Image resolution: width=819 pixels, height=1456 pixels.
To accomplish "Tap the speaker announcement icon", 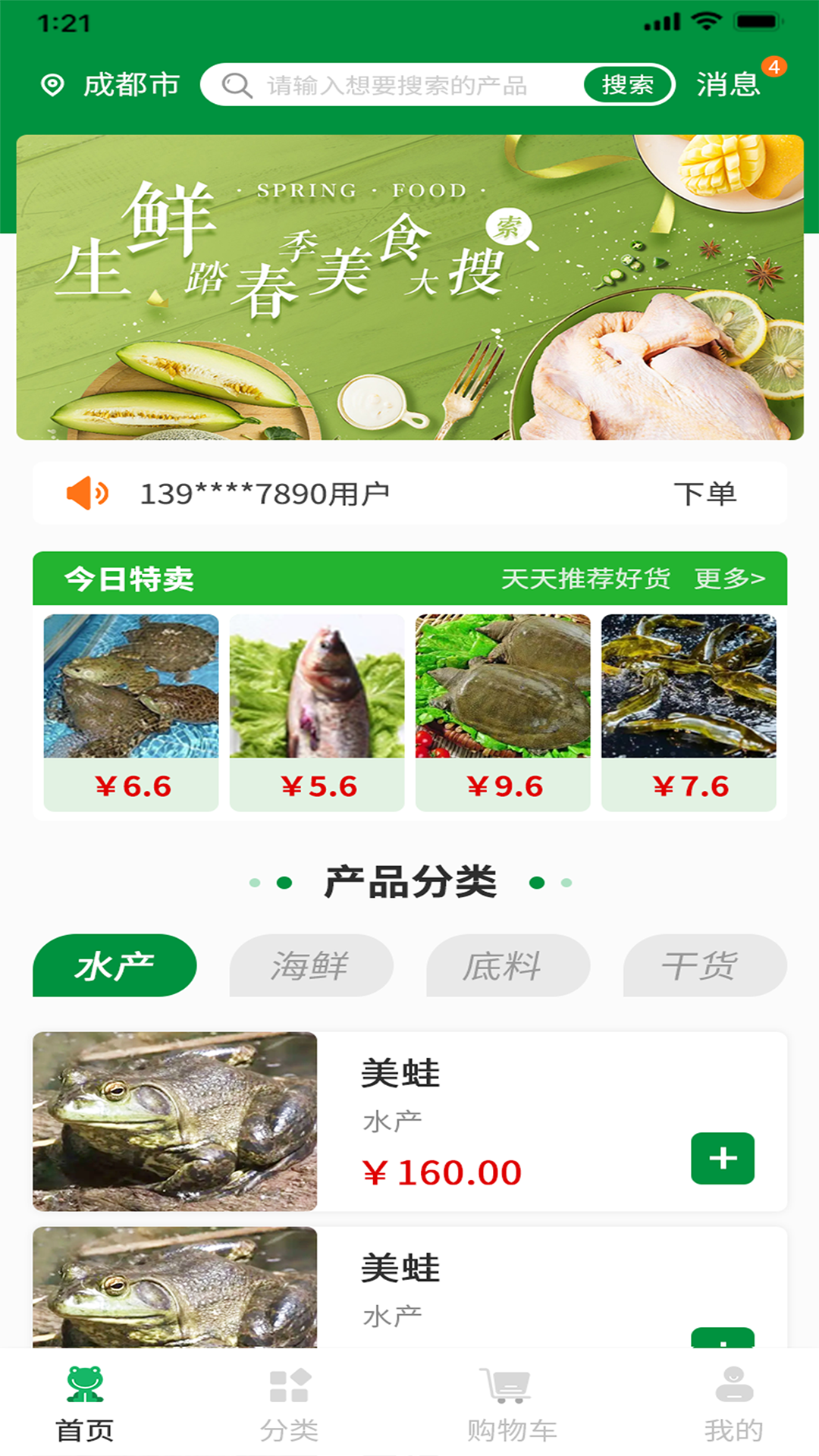I will coord(89,492).
